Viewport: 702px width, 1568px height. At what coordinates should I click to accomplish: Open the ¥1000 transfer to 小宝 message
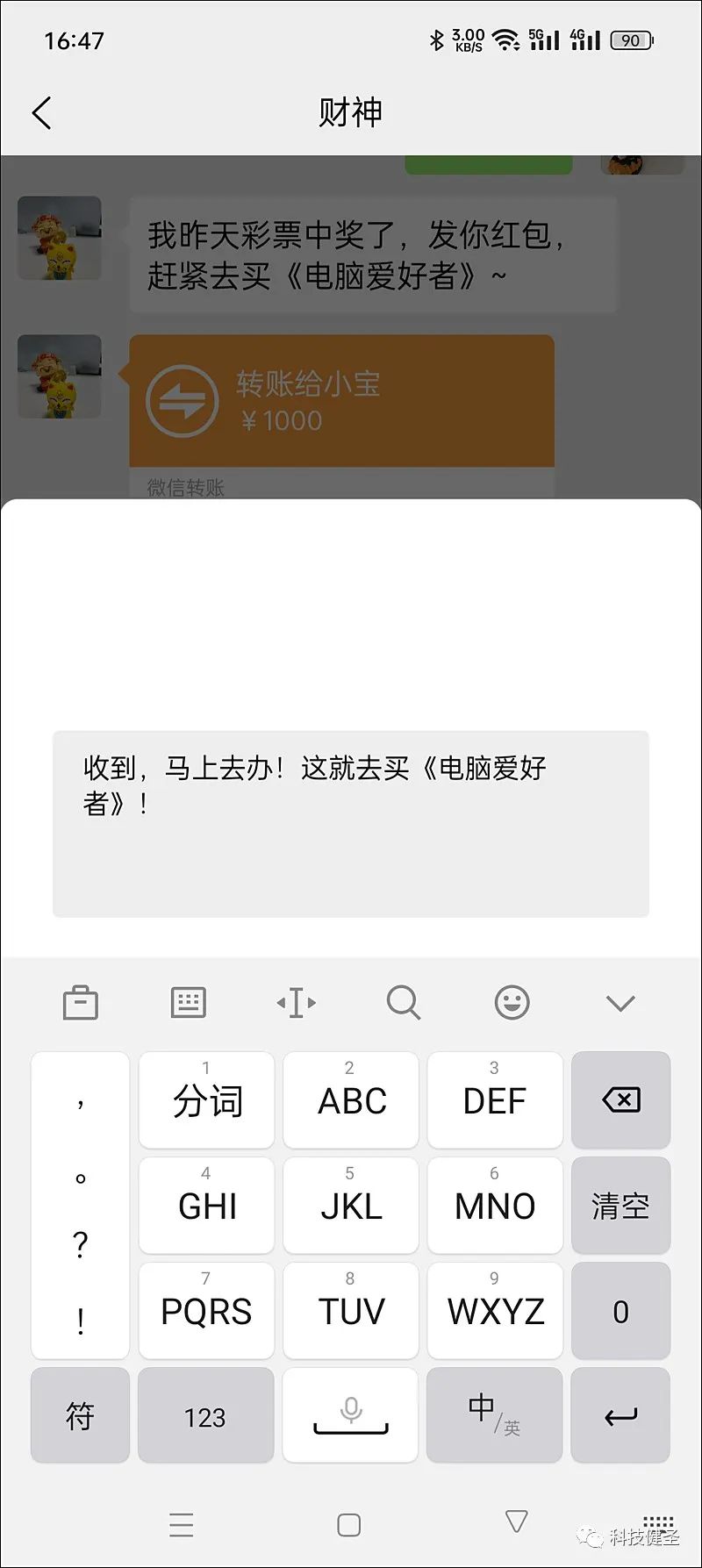[342, 399]
